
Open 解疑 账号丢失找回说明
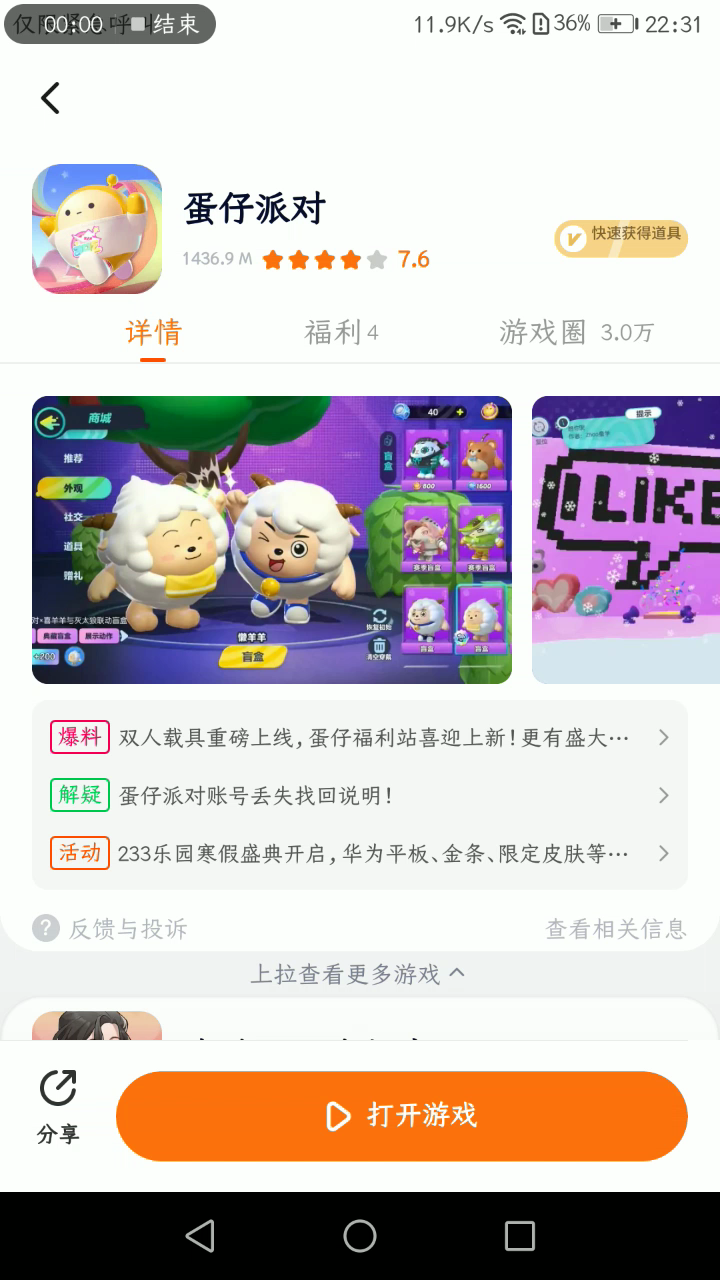360,796
